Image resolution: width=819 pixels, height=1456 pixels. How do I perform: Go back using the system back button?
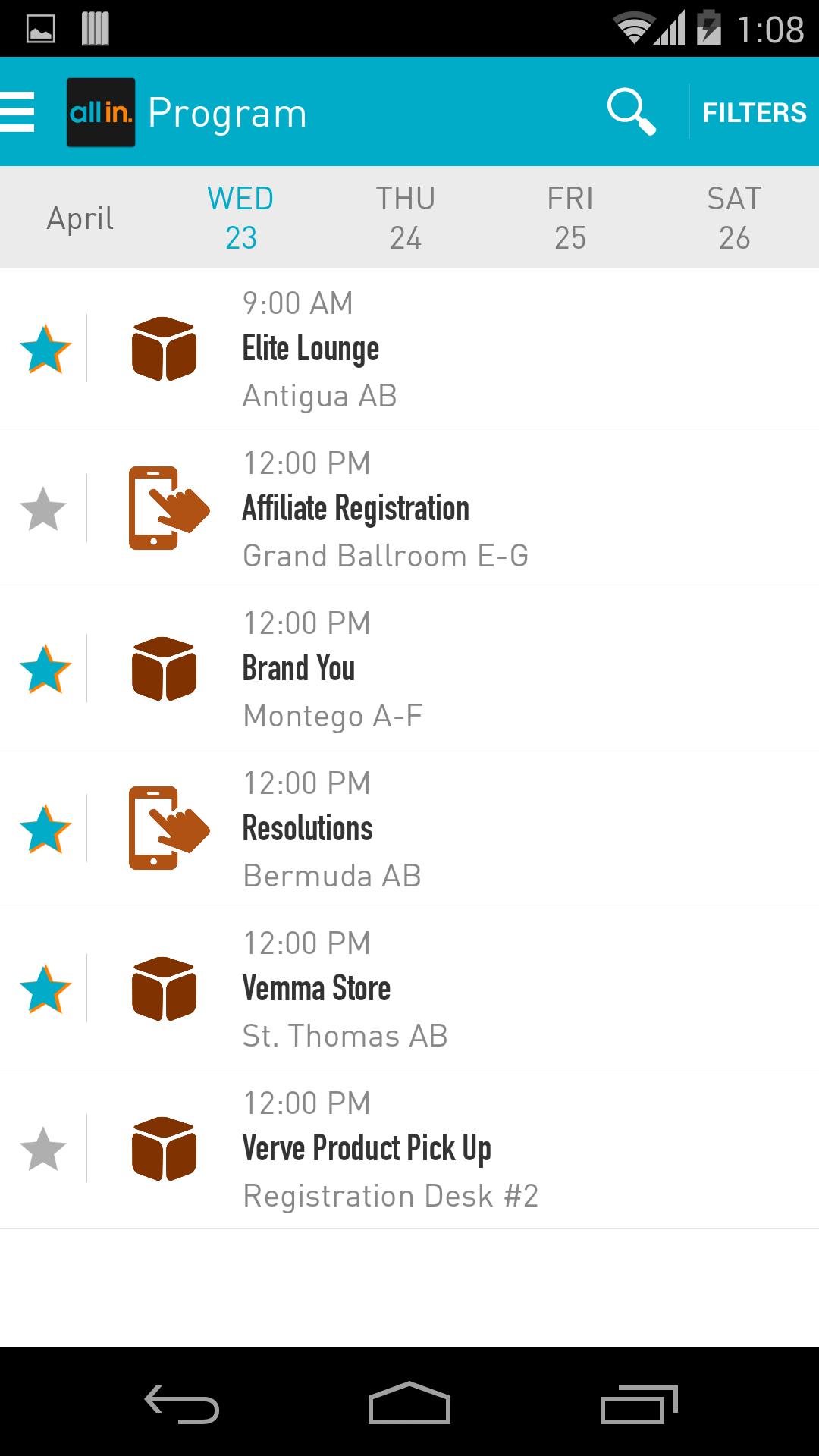182,1404
